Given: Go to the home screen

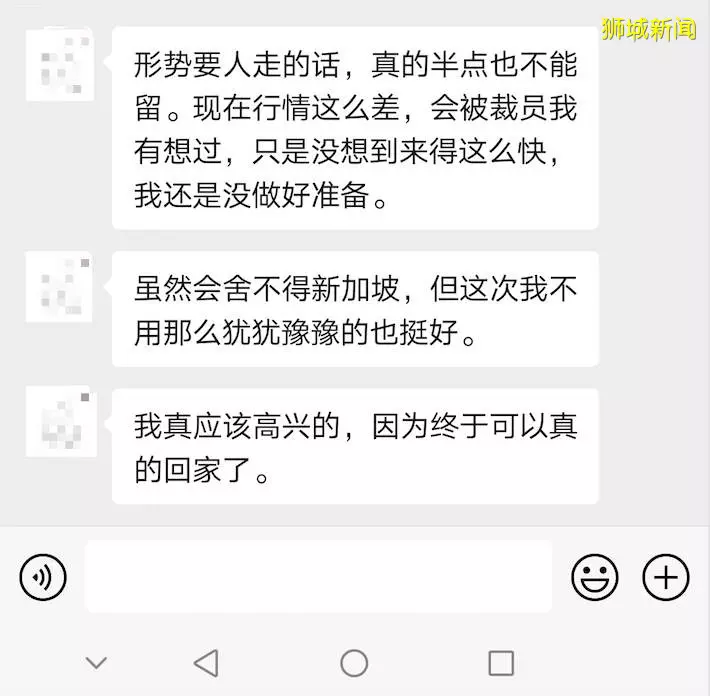Looking at the screenshot, I should [354, 662].
